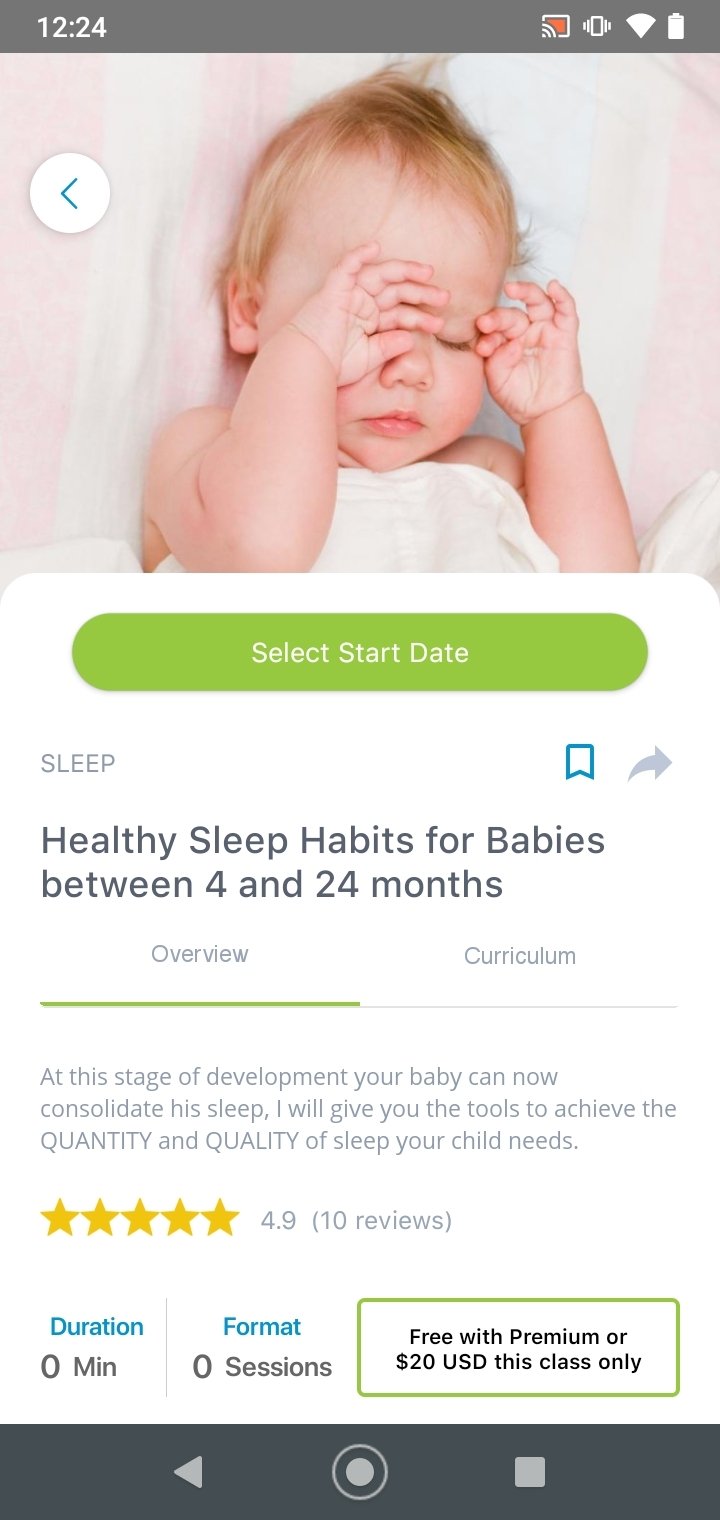Image resolution: width=720 pixels, height=1520 pixels.
Task: Select the Overview tab
Action: pos(200,954)
